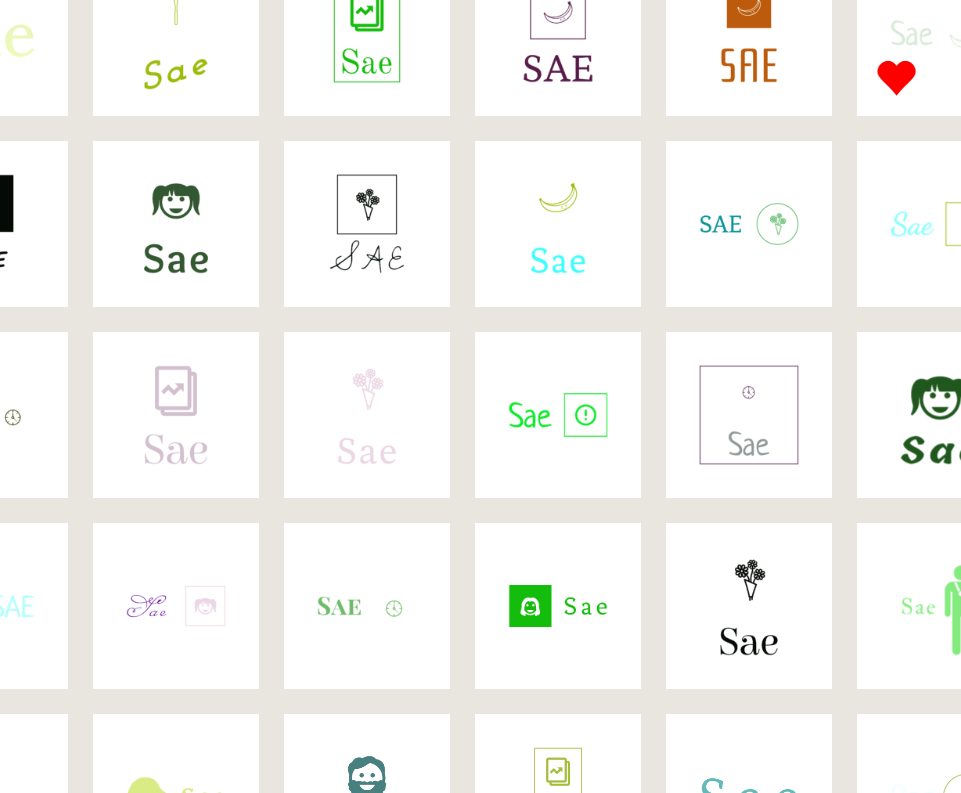The height and width of the screenshot is (793, 961).
Task: Choose the cyan Sae logo with banana
Action: coord(558,225)
